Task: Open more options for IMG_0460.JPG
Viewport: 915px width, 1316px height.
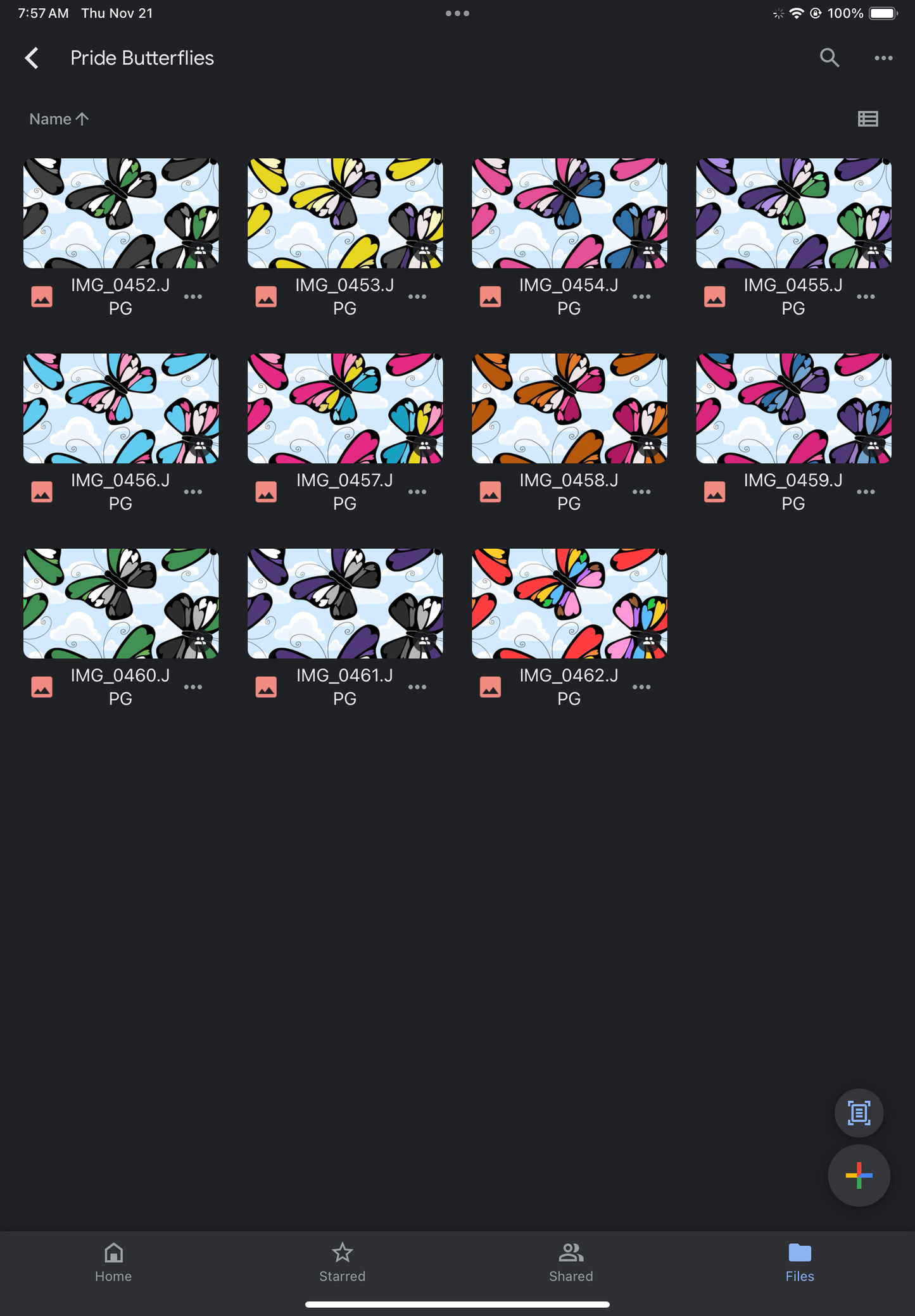Action: tap(193, 687)
